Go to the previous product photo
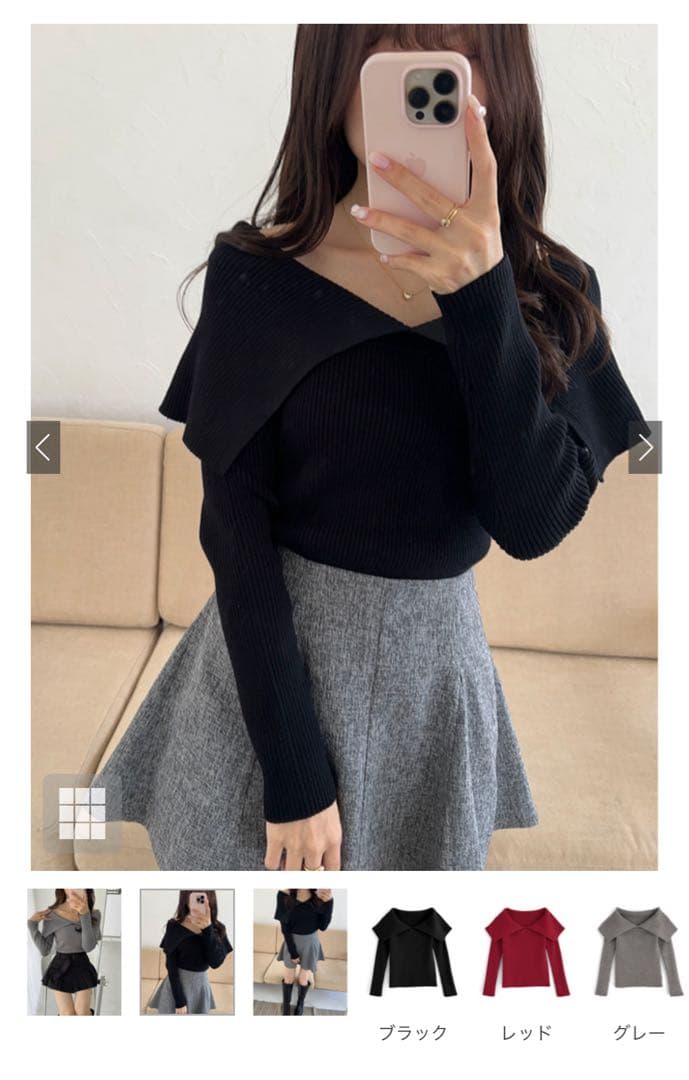The image size is (689, 1080). [x=43, y=447]
